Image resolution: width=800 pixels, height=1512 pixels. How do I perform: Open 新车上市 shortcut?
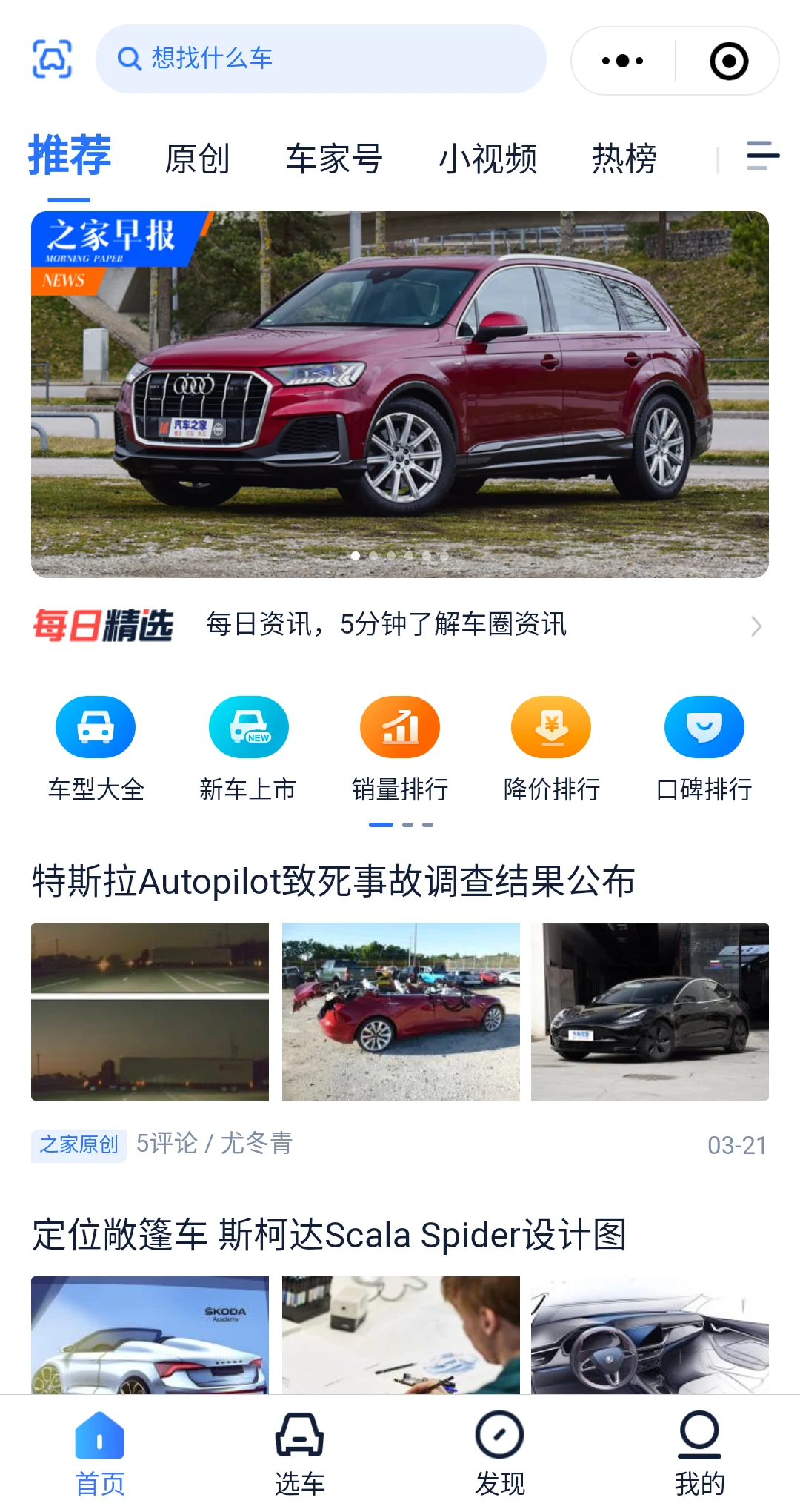[x=248, y=749]
